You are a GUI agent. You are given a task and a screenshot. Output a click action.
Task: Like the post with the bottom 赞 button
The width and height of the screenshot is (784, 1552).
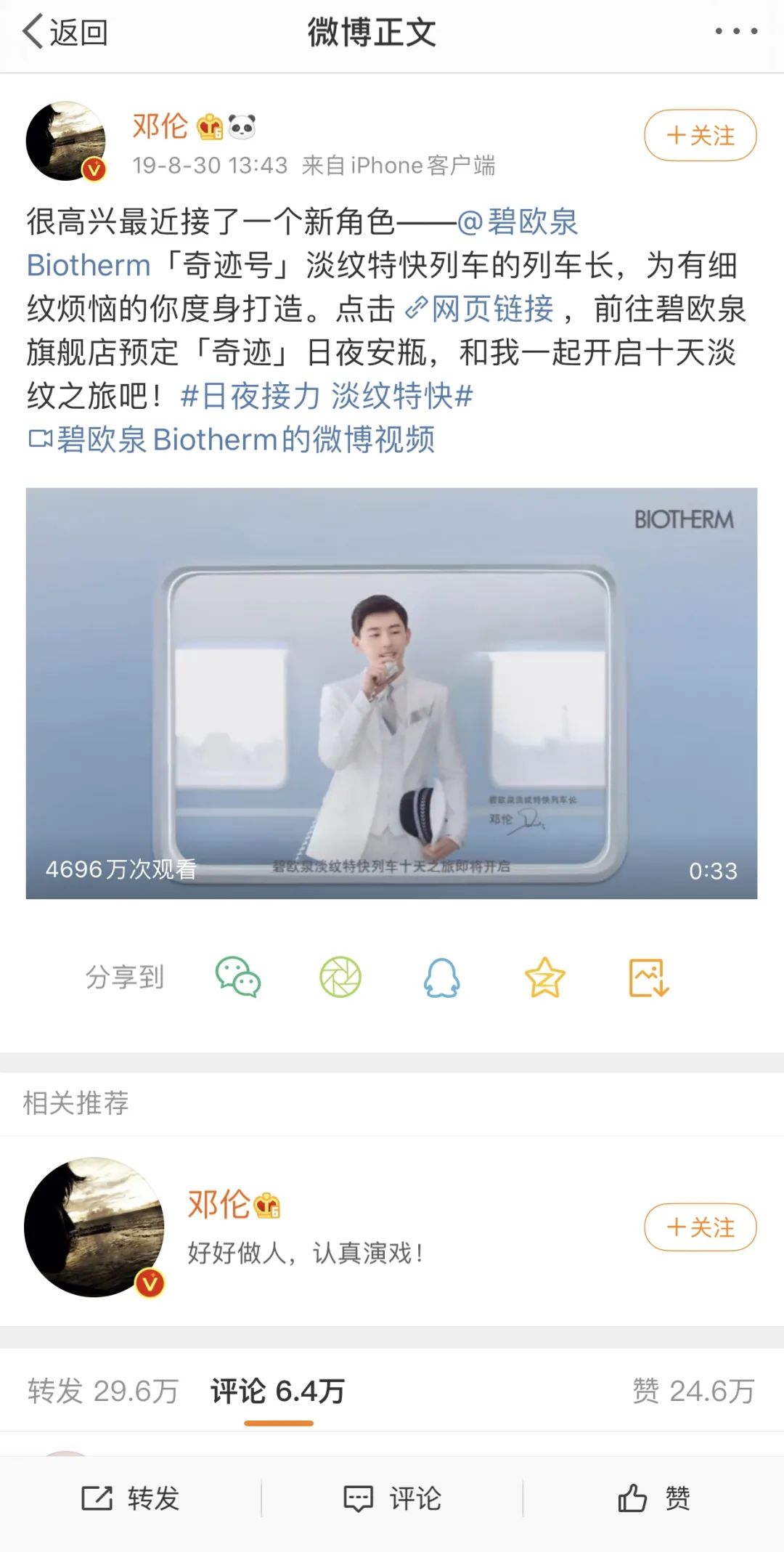(x=653, y=1498)
